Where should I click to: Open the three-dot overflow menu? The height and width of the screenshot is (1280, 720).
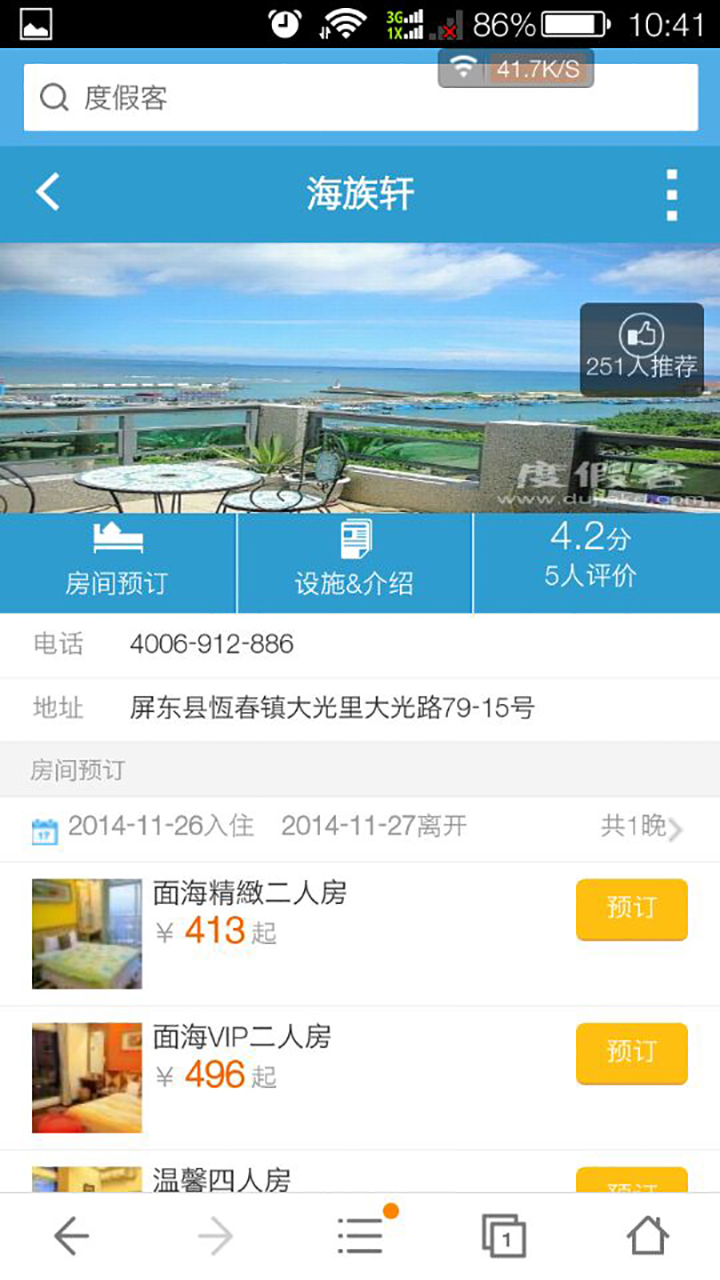click(x=671, y=194)
